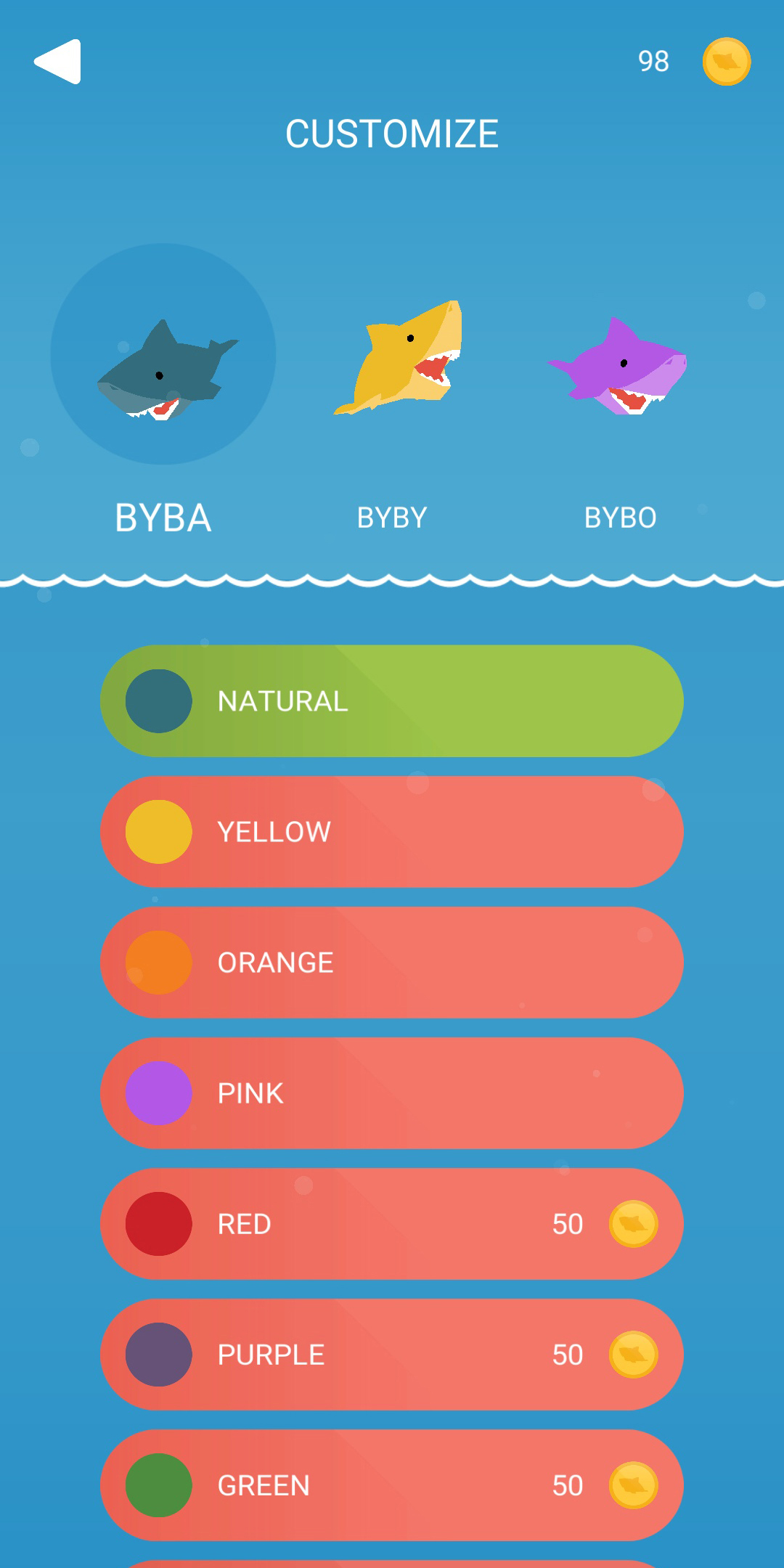Viewport: 784px width, 1568px height.
Task: Apply the Natural color option
Action: tap(392, 701)
